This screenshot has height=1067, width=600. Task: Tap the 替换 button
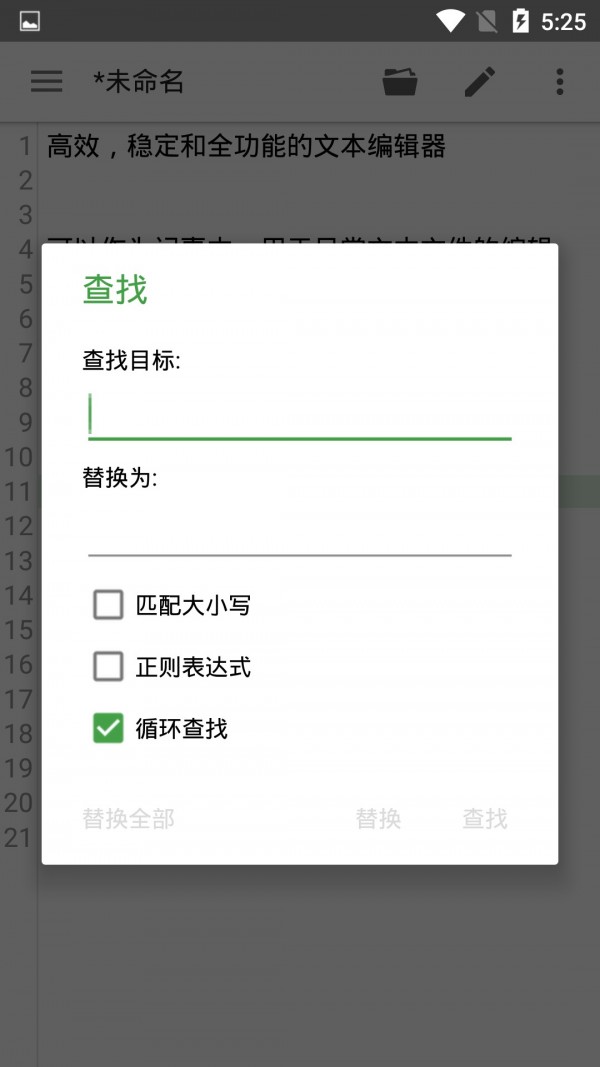click(x=378, y=819)
